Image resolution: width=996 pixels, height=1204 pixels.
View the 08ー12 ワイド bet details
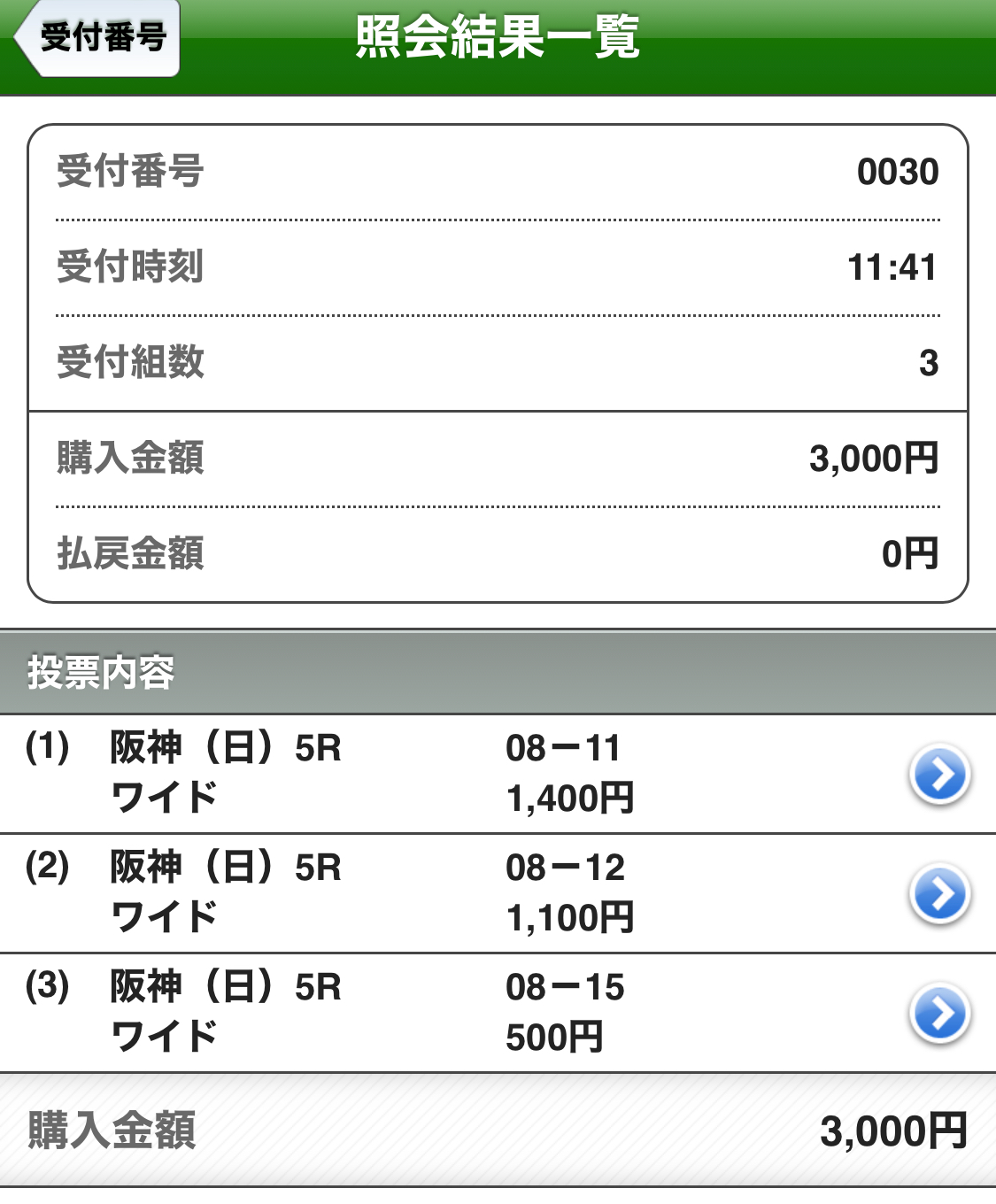pyautogui.click(x=939, y=894)
